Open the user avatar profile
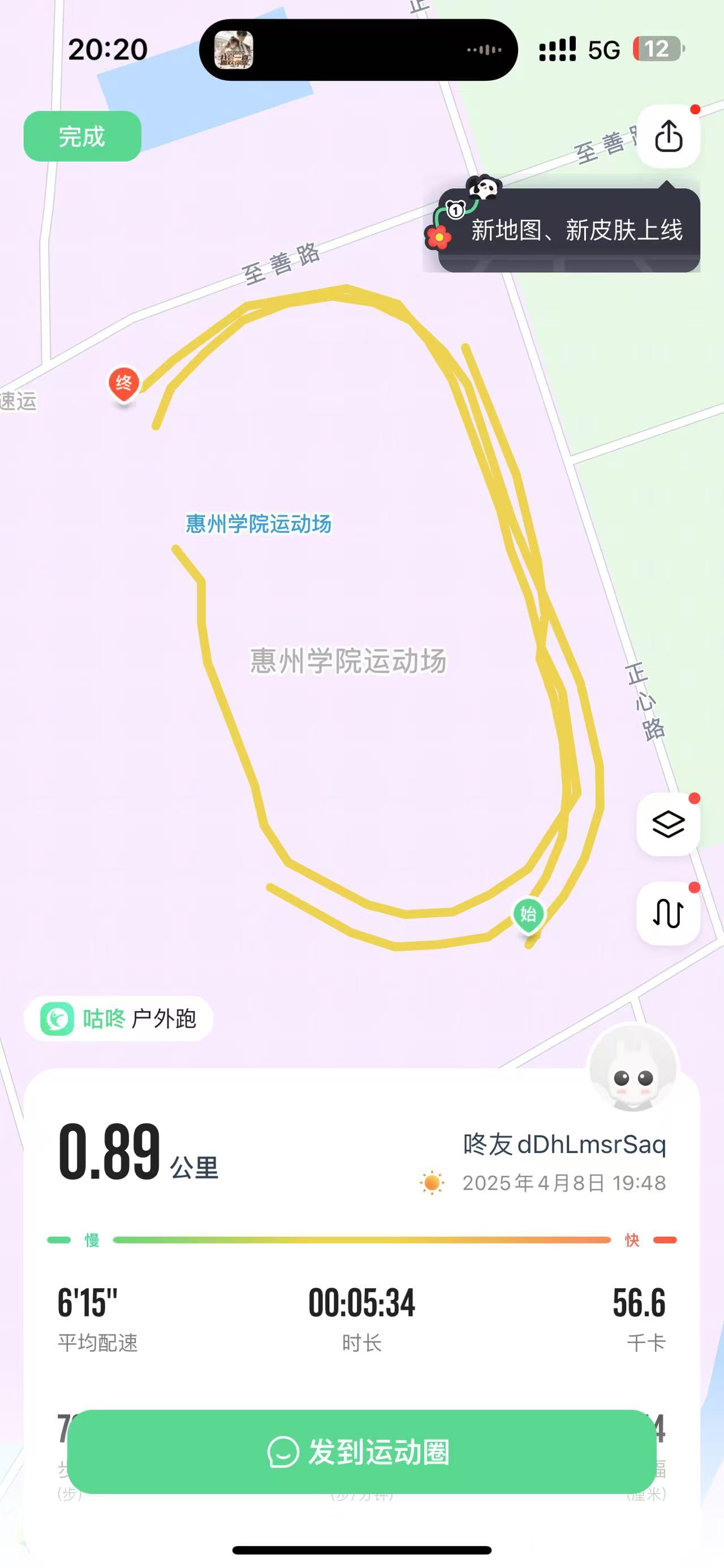Image resolution: width=724 pixels, height=1568 pixels. tap(633, 1067)
